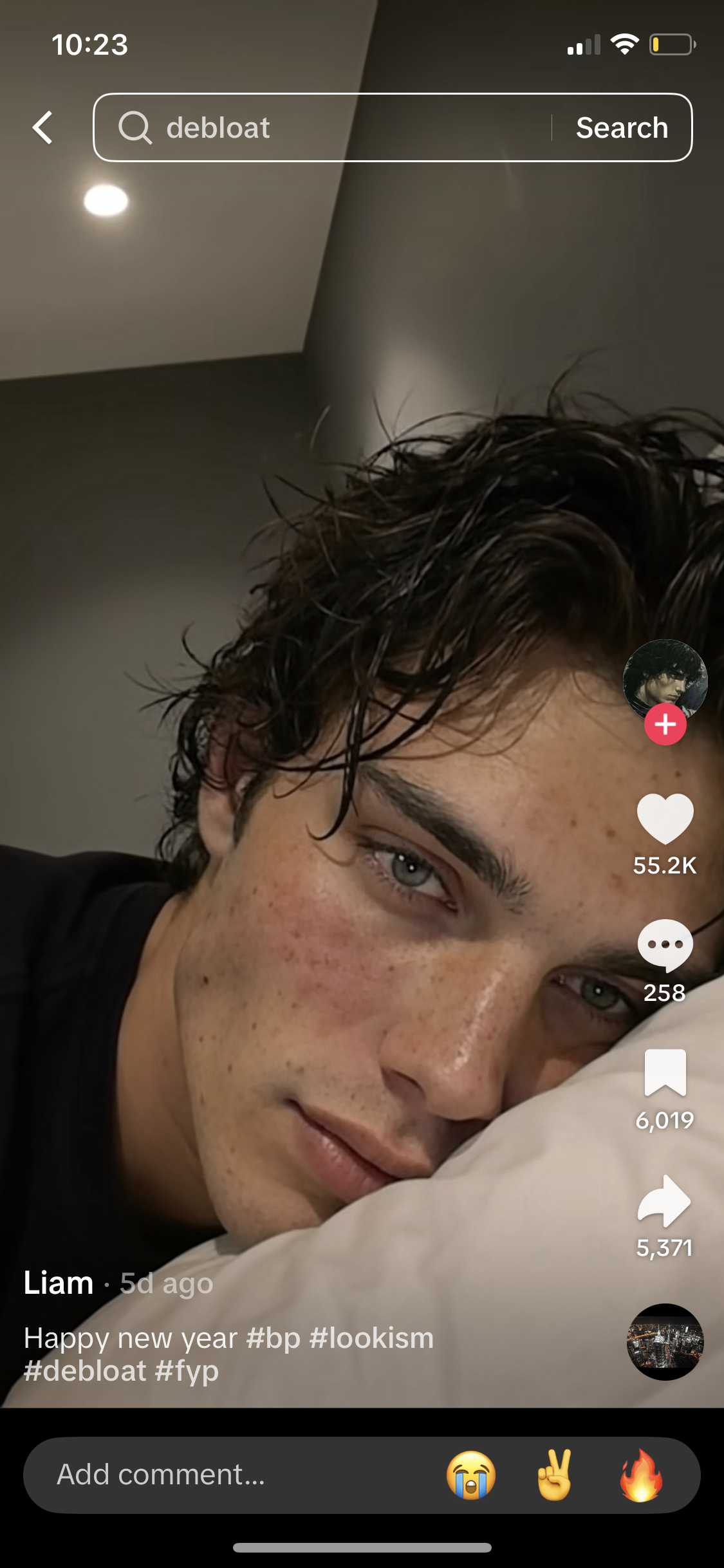
Task: Open the #lookism hashtag
Action: (371, 1338)
